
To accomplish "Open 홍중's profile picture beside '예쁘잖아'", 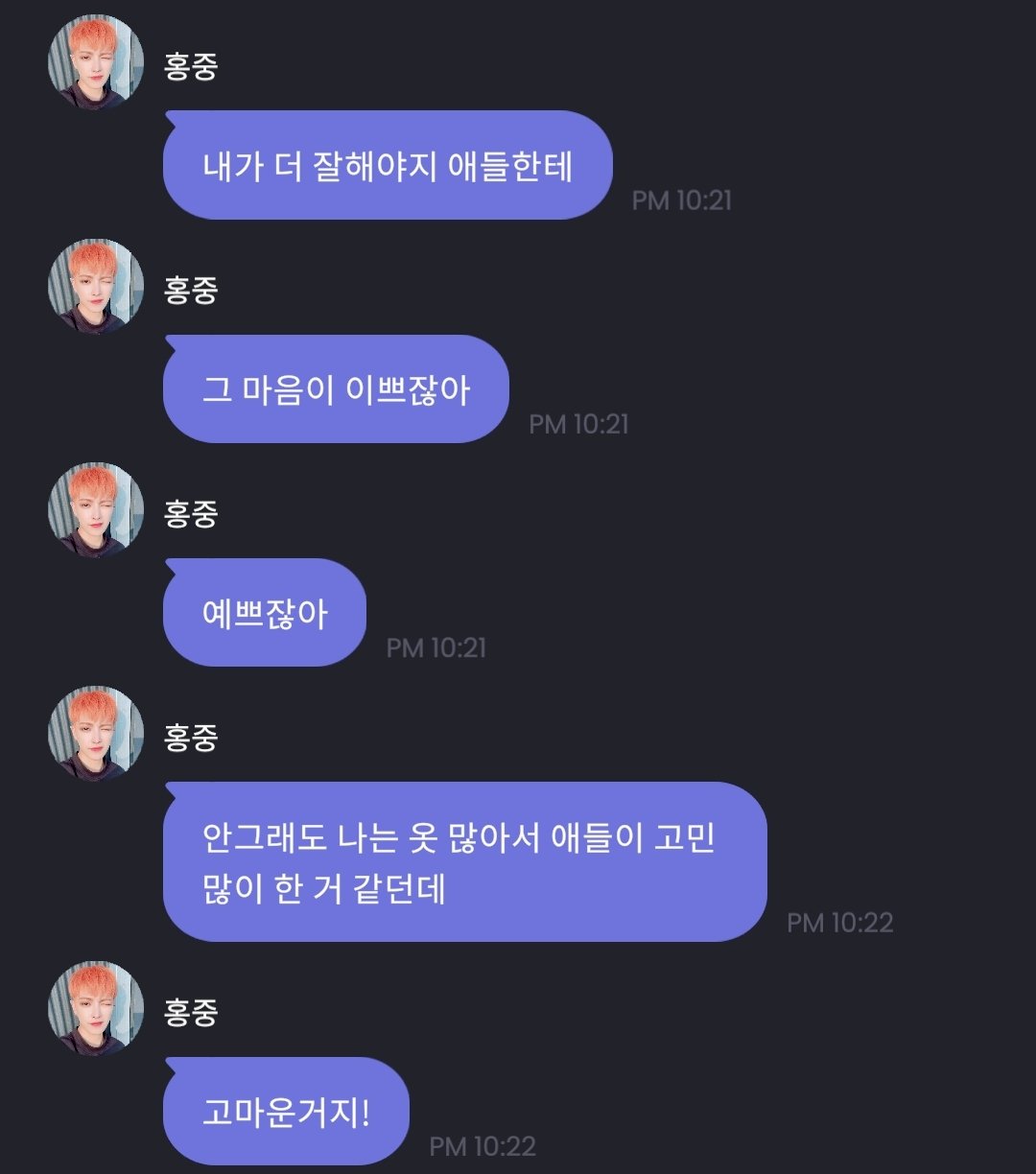I will 93,508.
